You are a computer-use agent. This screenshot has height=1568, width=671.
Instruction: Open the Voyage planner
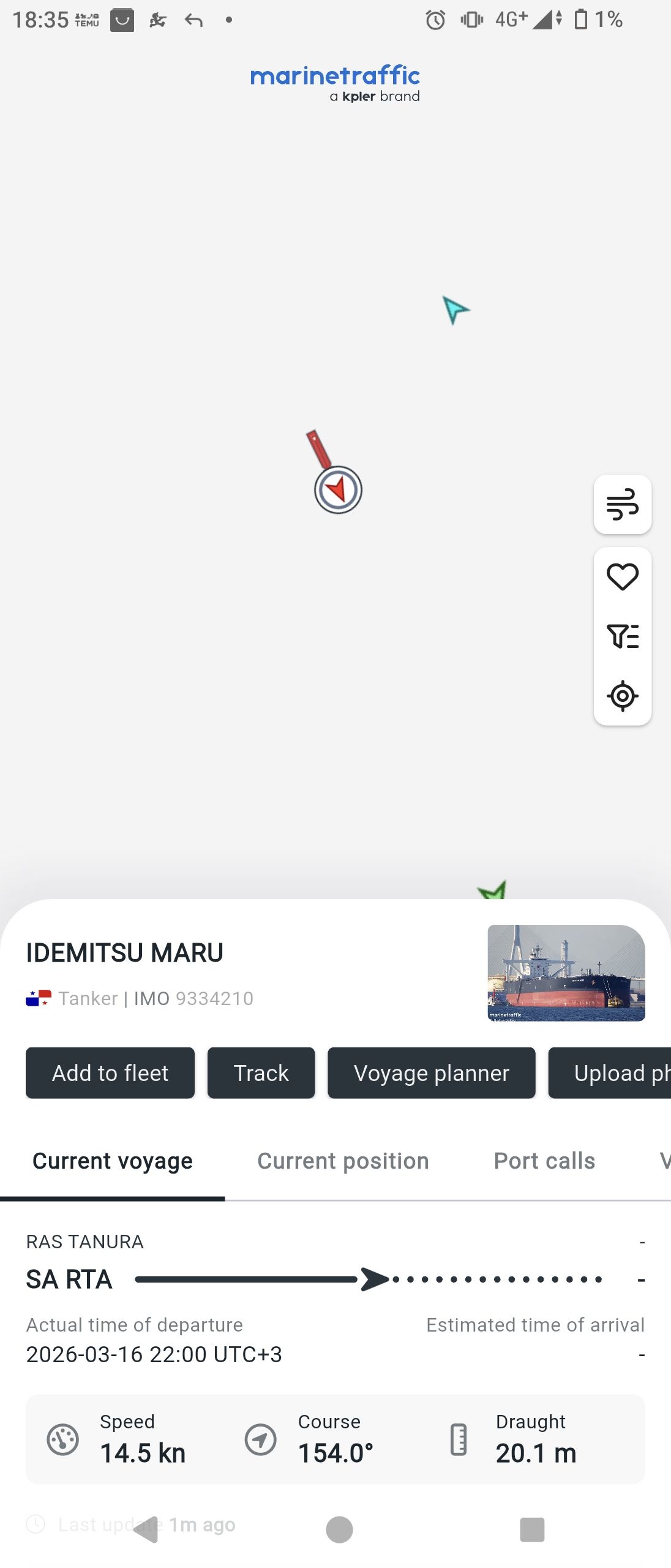click(x=431, y=1073)
